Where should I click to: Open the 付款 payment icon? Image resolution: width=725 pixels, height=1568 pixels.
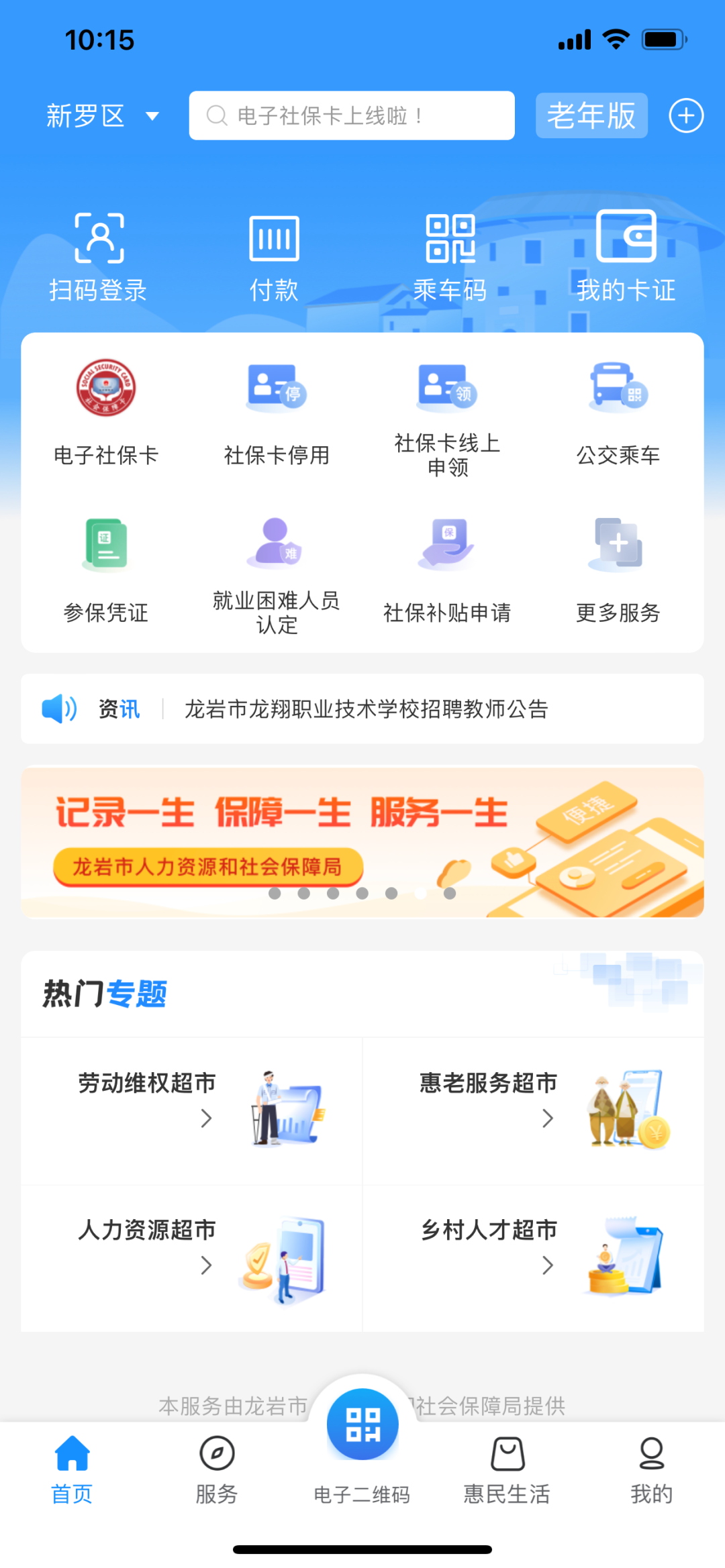click(274, 255)
